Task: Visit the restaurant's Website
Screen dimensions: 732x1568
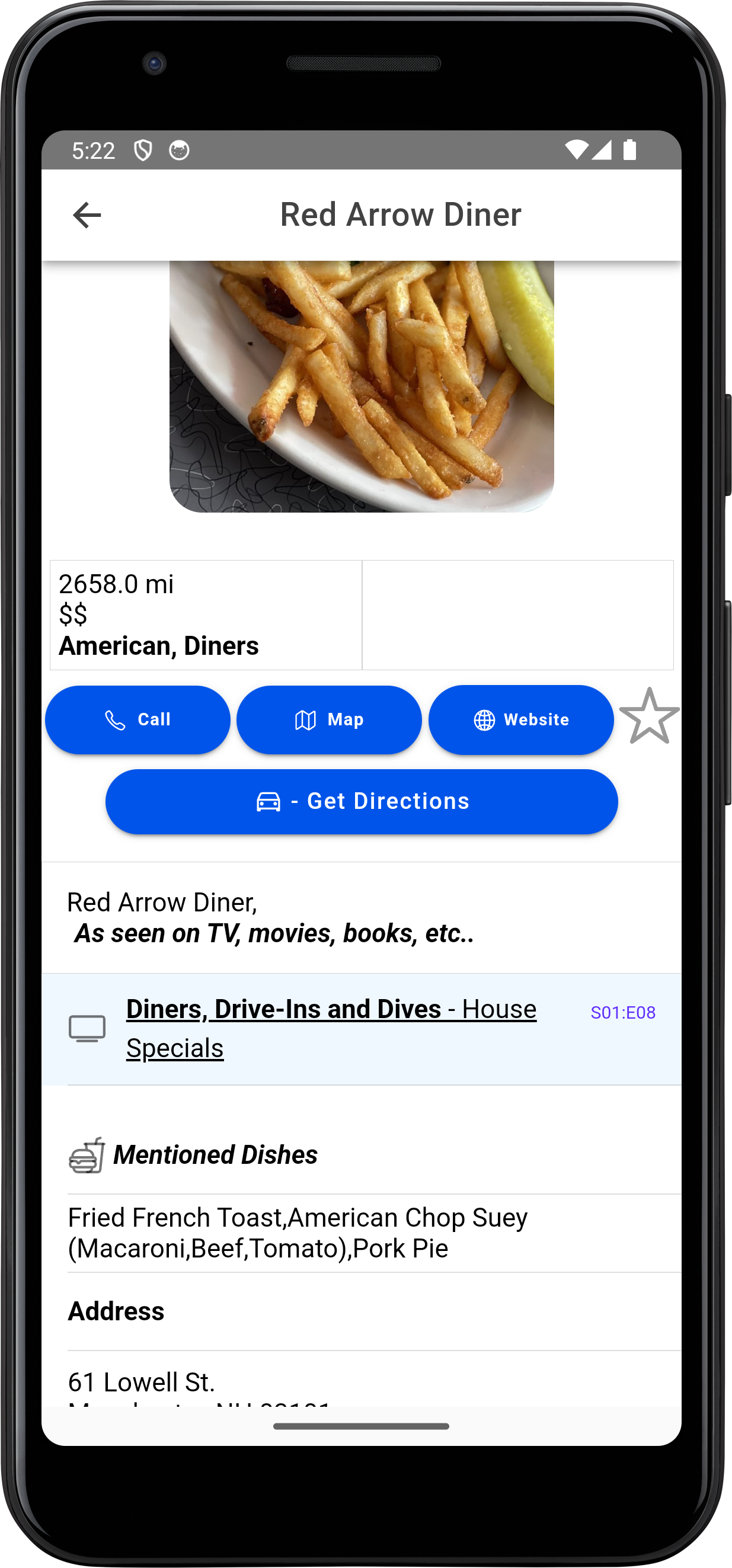Action: click(520, 719)
